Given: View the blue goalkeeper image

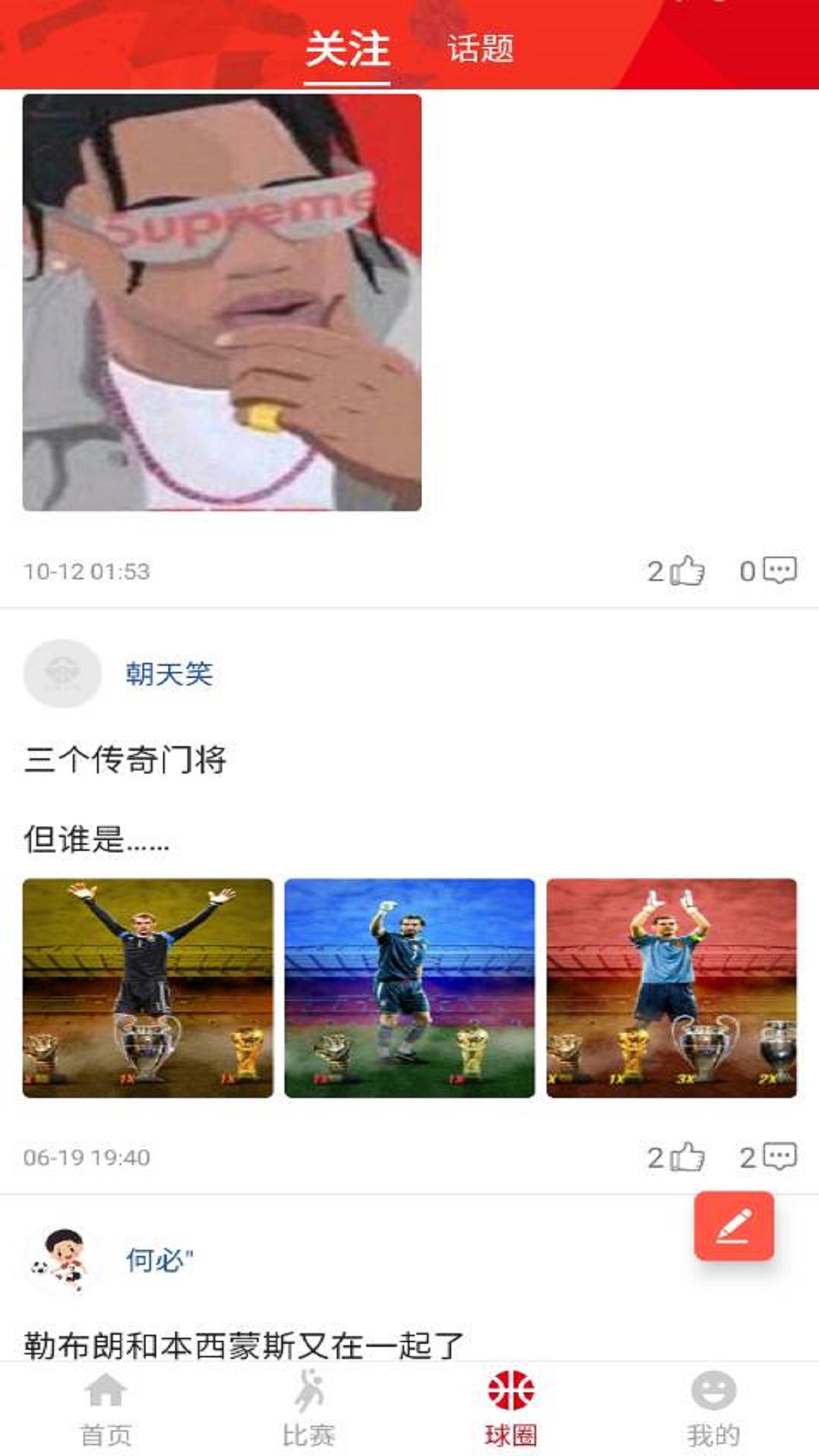Looking at the screenshot, I should 409,987.
